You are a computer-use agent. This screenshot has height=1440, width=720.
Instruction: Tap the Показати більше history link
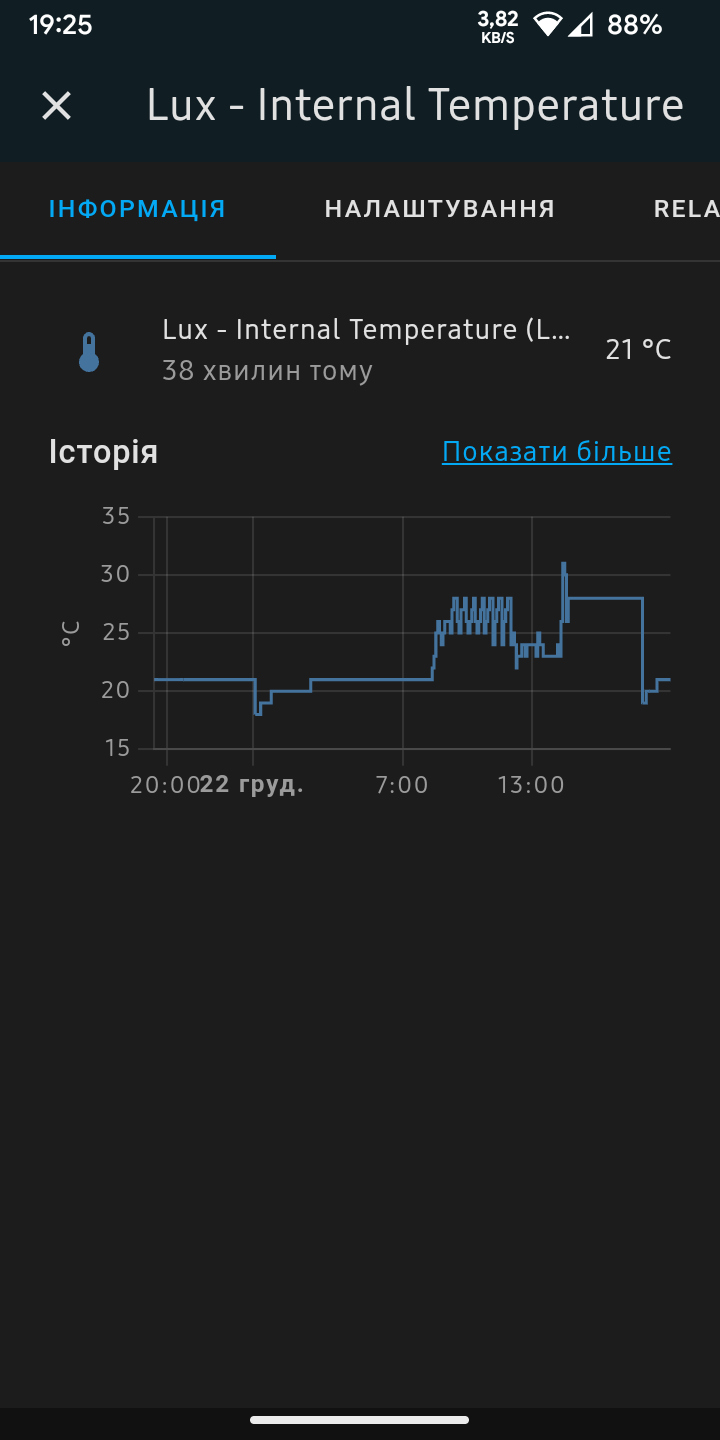(x=557, y=452)
